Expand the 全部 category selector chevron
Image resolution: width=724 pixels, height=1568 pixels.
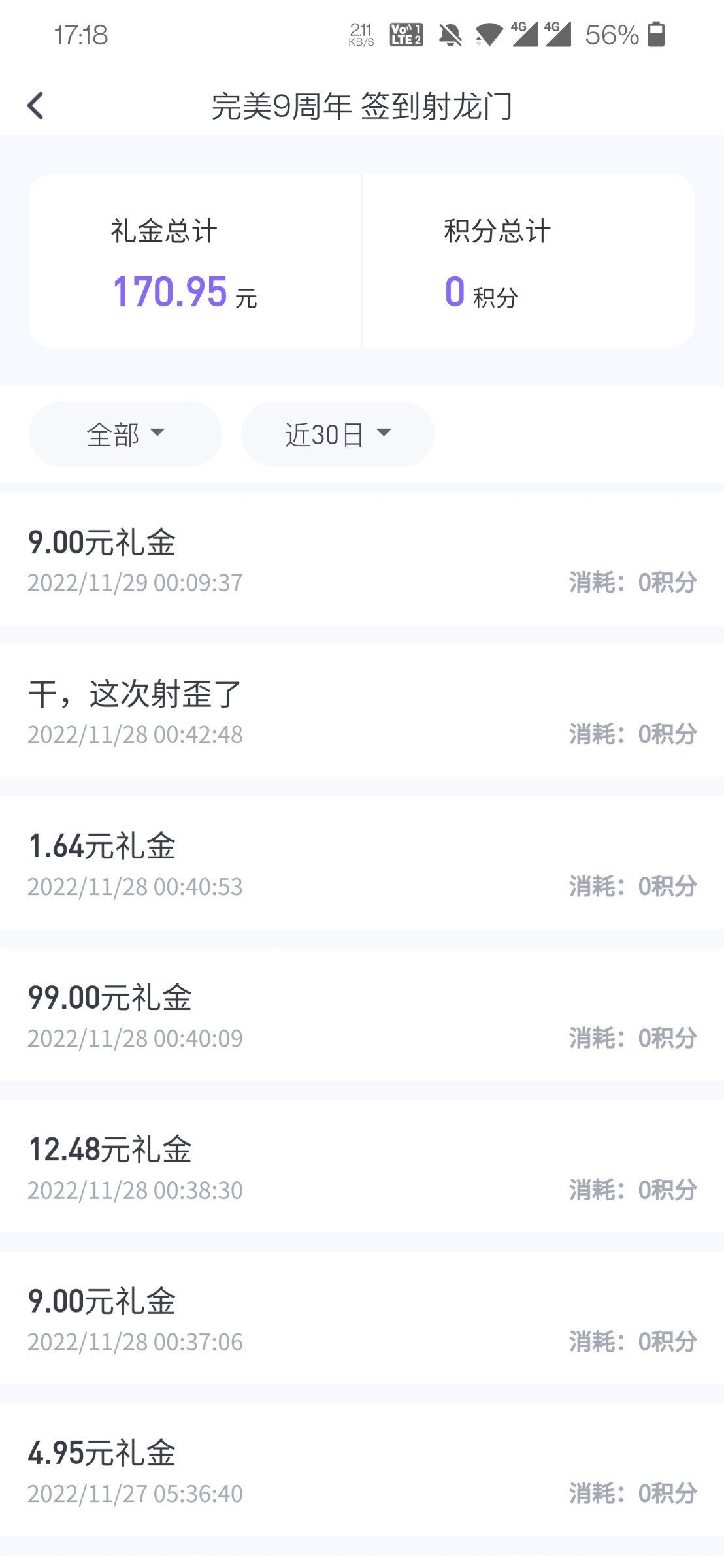click(159, 433)
